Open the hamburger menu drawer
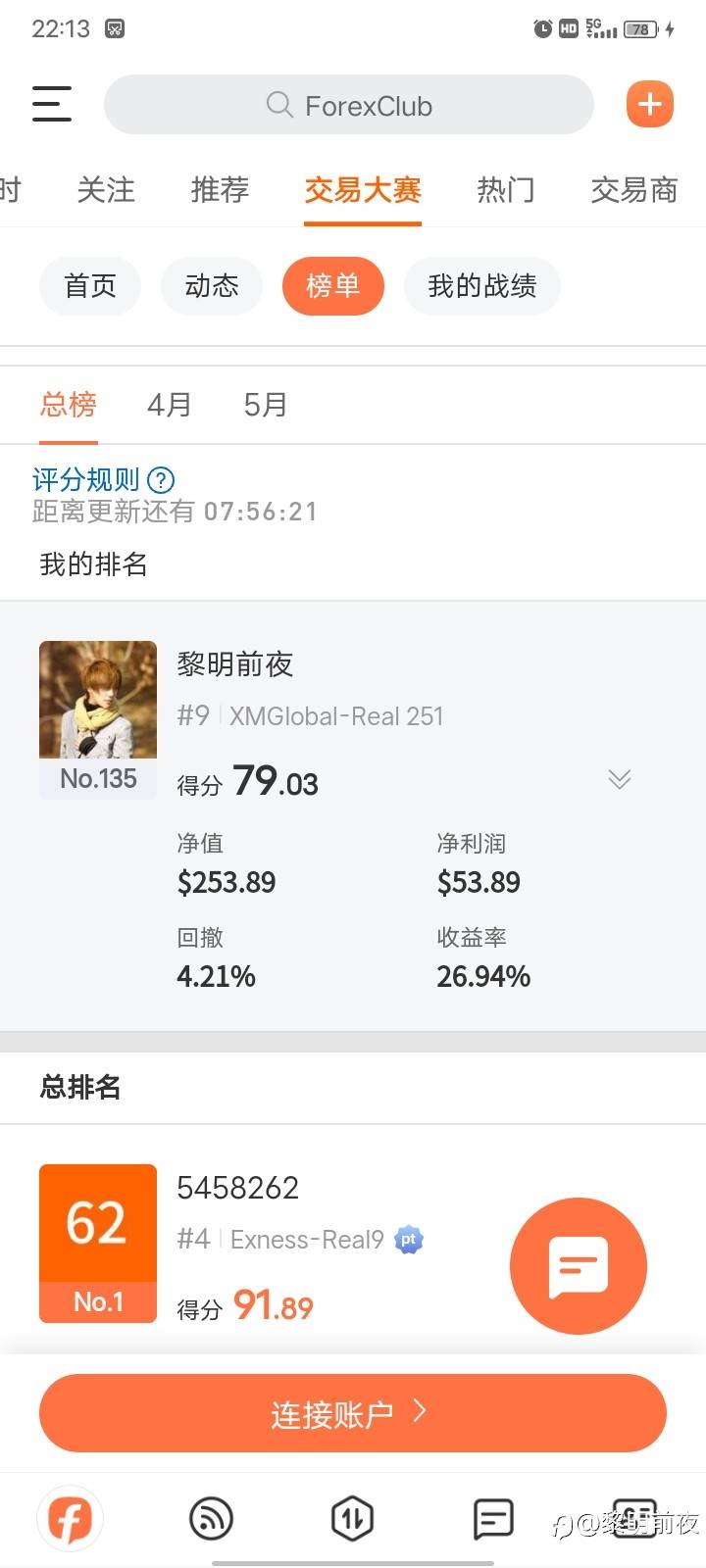This screenshot has height=1568, width=706. click(52, 104)
